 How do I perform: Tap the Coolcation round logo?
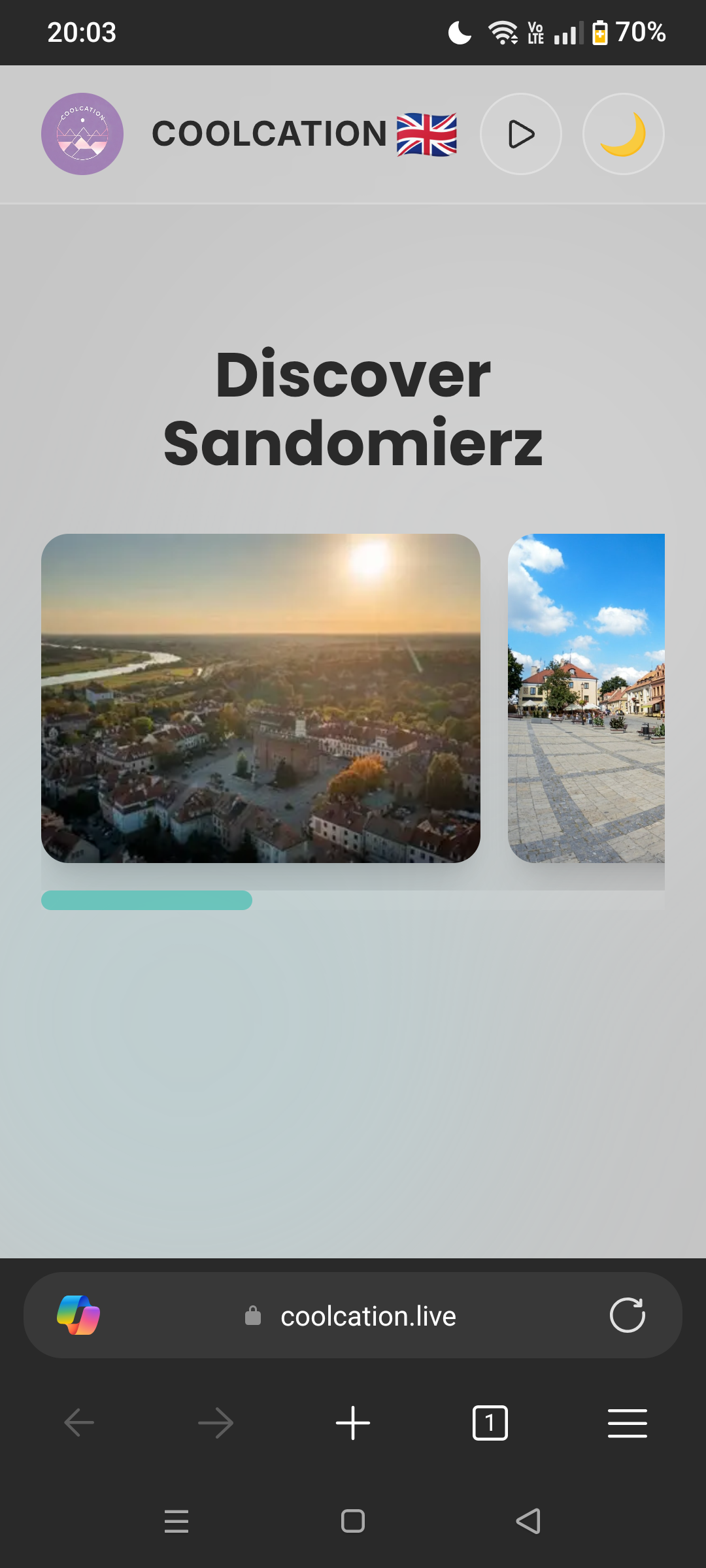[x=82, y=134]
